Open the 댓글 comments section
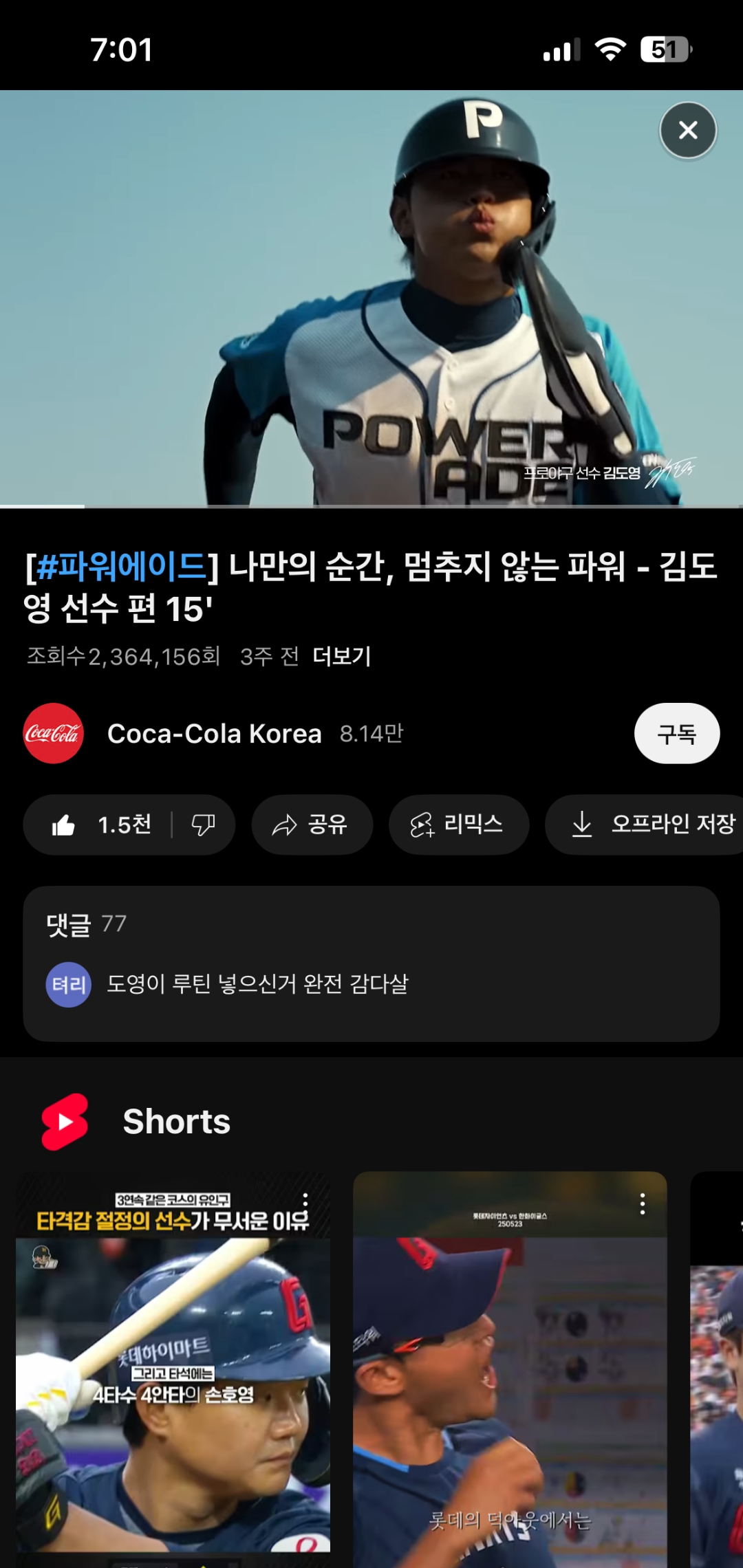 click(x=371, y=963)
